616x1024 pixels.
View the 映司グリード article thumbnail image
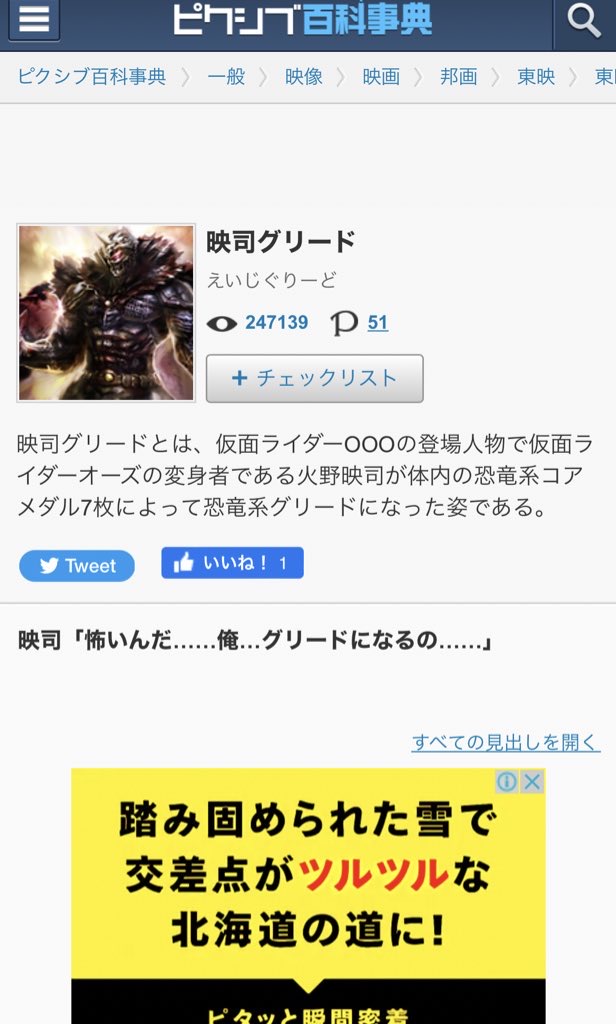coord(106,313)
